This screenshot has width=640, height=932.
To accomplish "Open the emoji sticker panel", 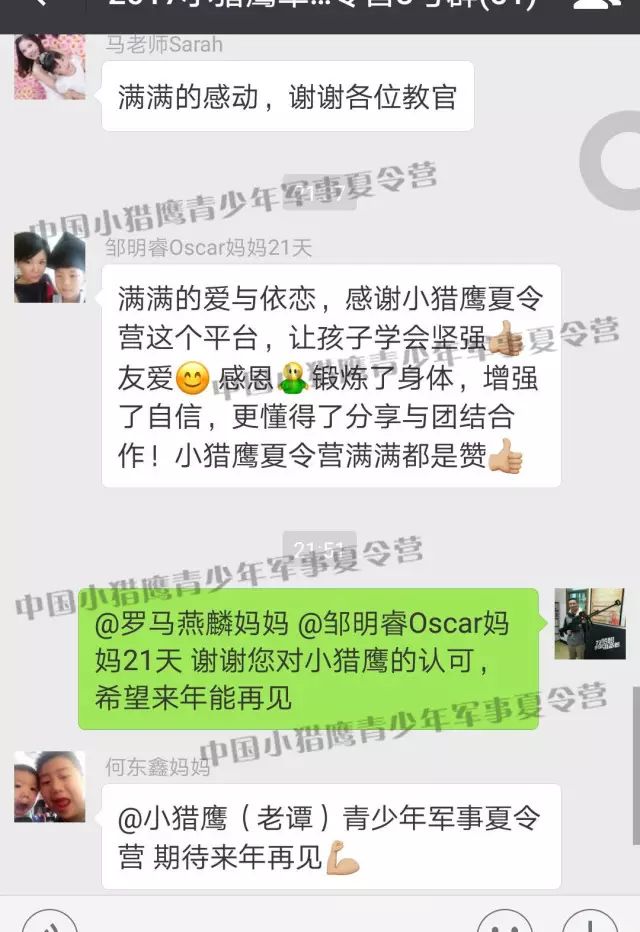I will tap(504, 922).
